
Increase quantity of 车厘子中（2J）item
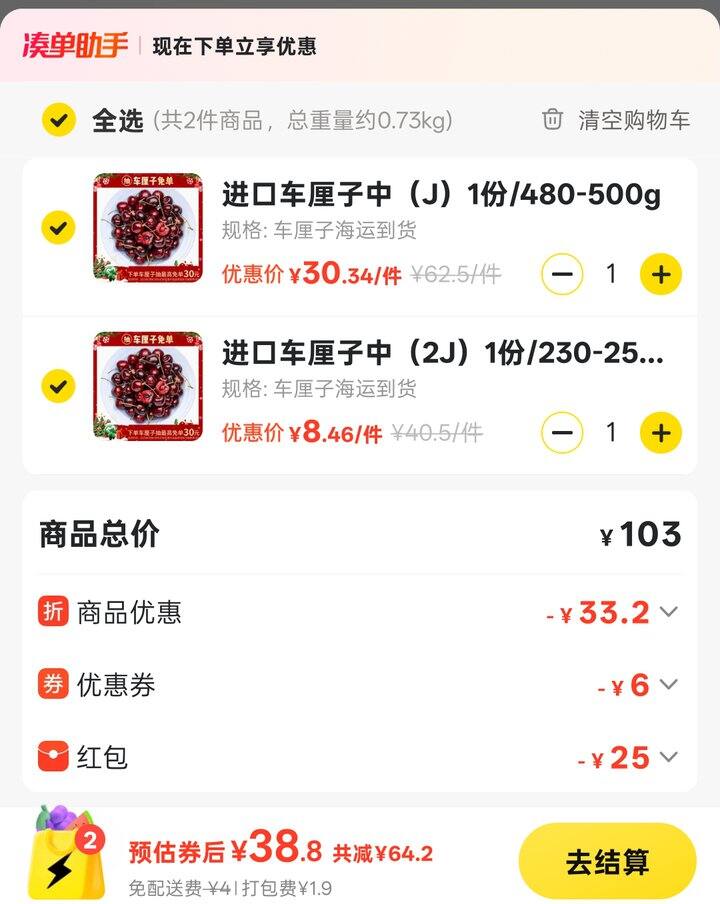coord(660,433)
